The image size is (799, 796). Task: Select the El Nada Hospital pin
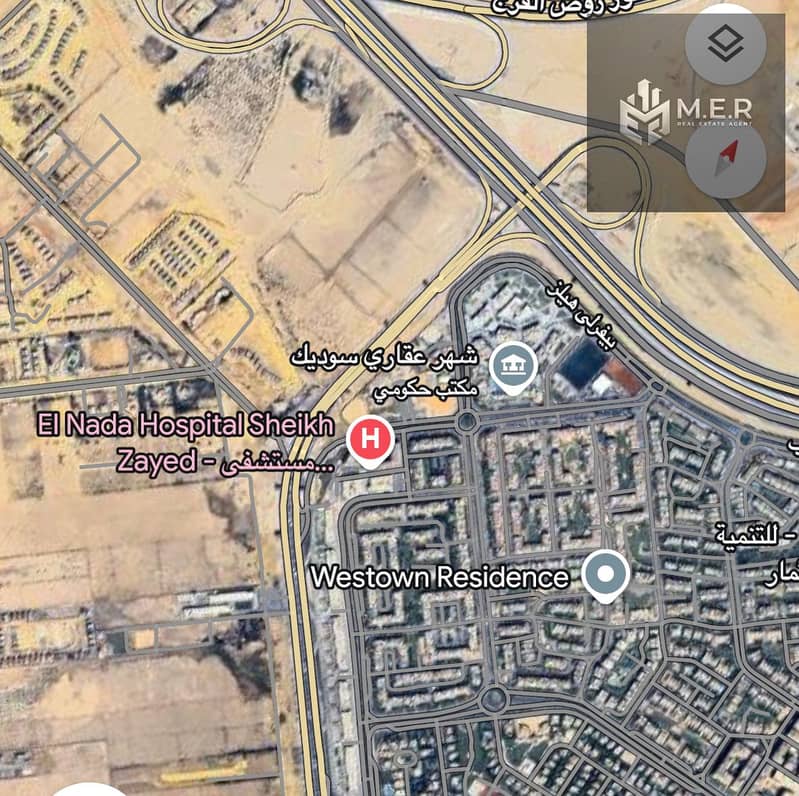tap(369, 441)
